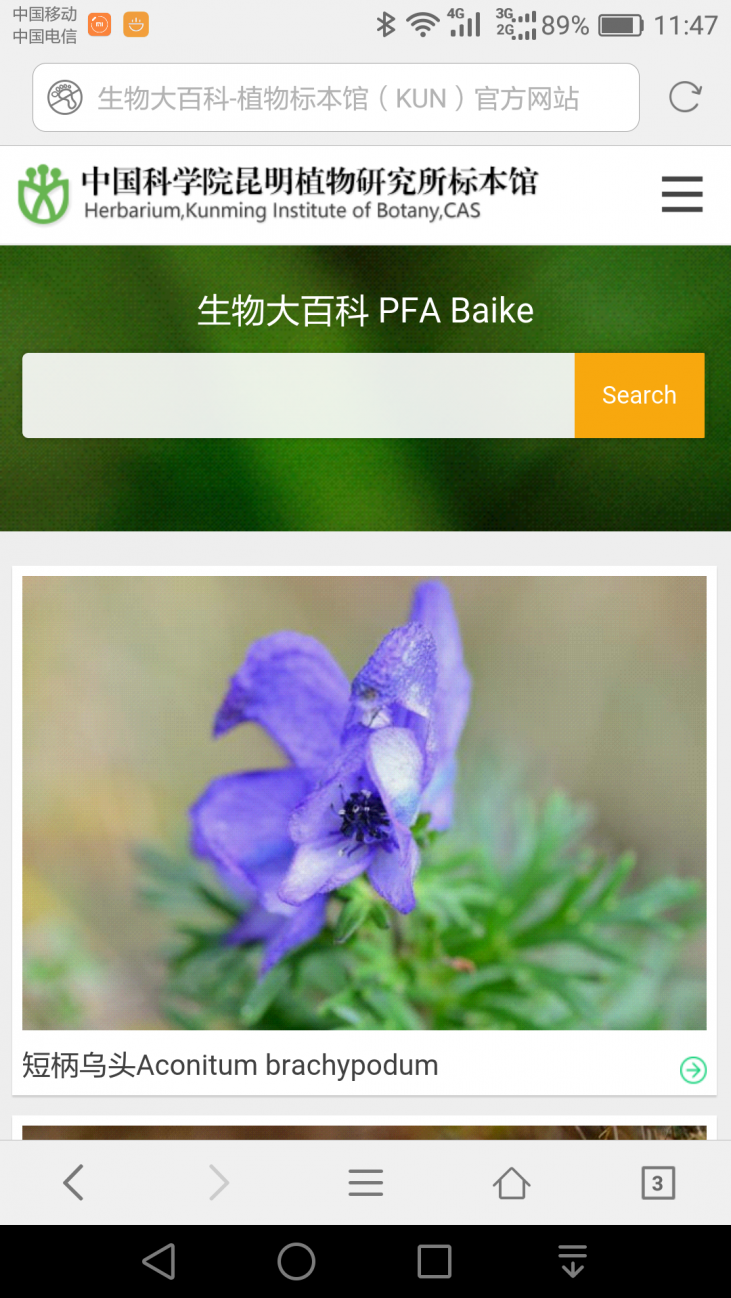Tap the orange Search button
The image size is (731, 1298).
point(639,395)
